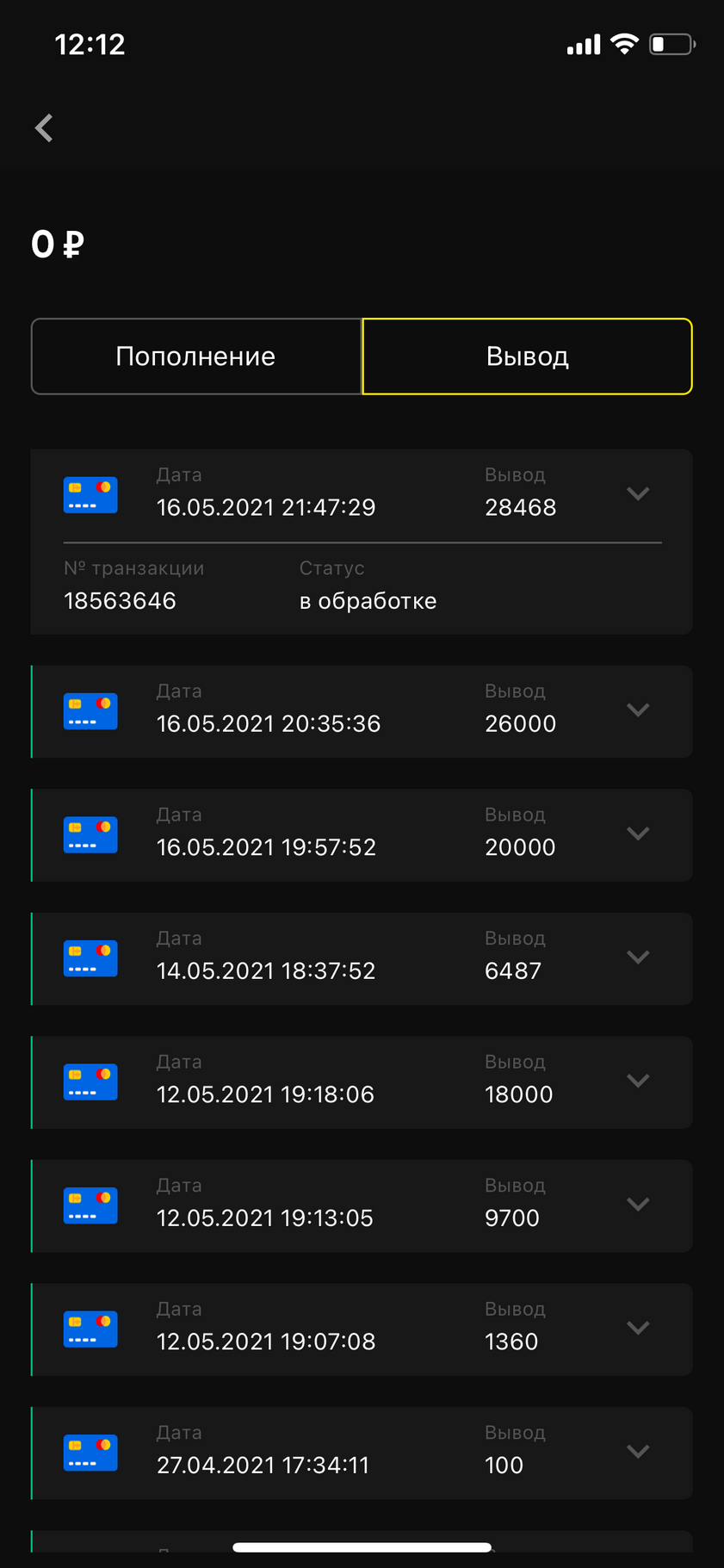Select the Вывод tab

click(527, 356)
